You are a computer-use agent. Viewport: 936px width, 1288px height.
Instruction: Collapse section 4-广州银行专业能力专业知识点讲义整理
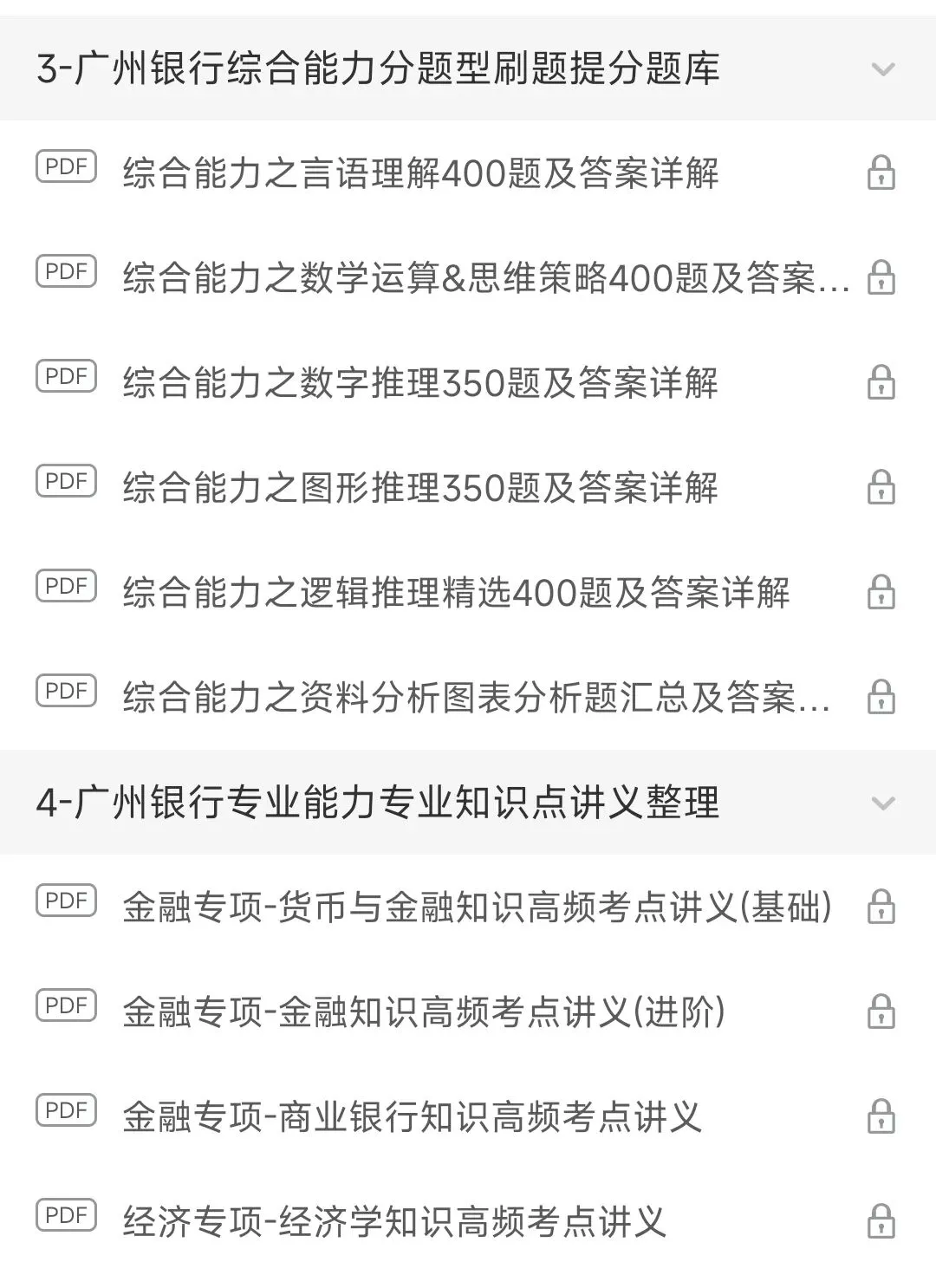coord(882,803)
